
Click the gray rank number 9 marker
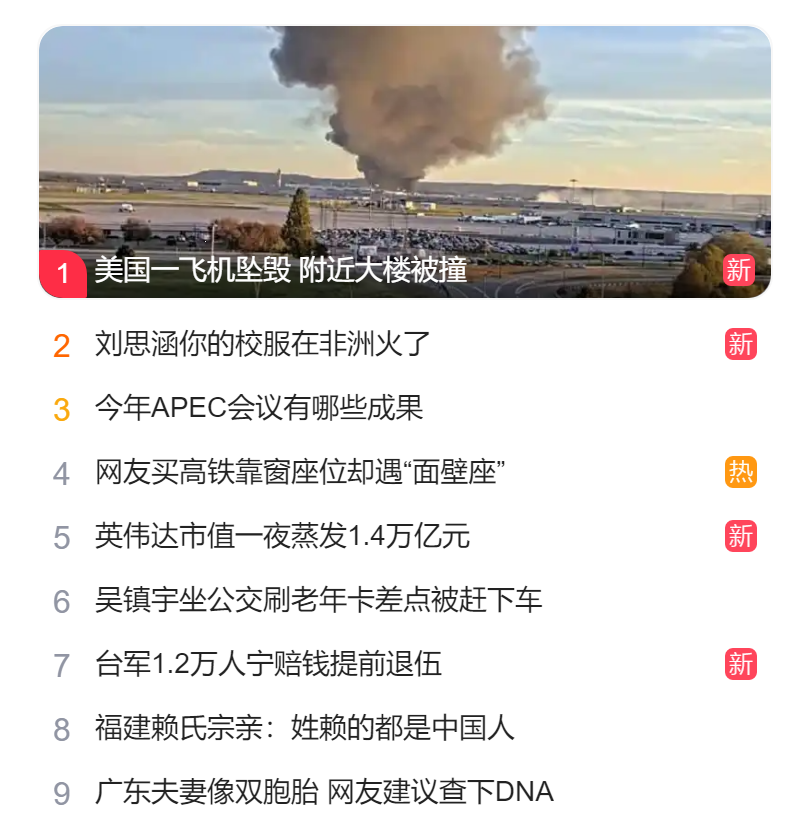pyautogui.click(x=62, y=791)
